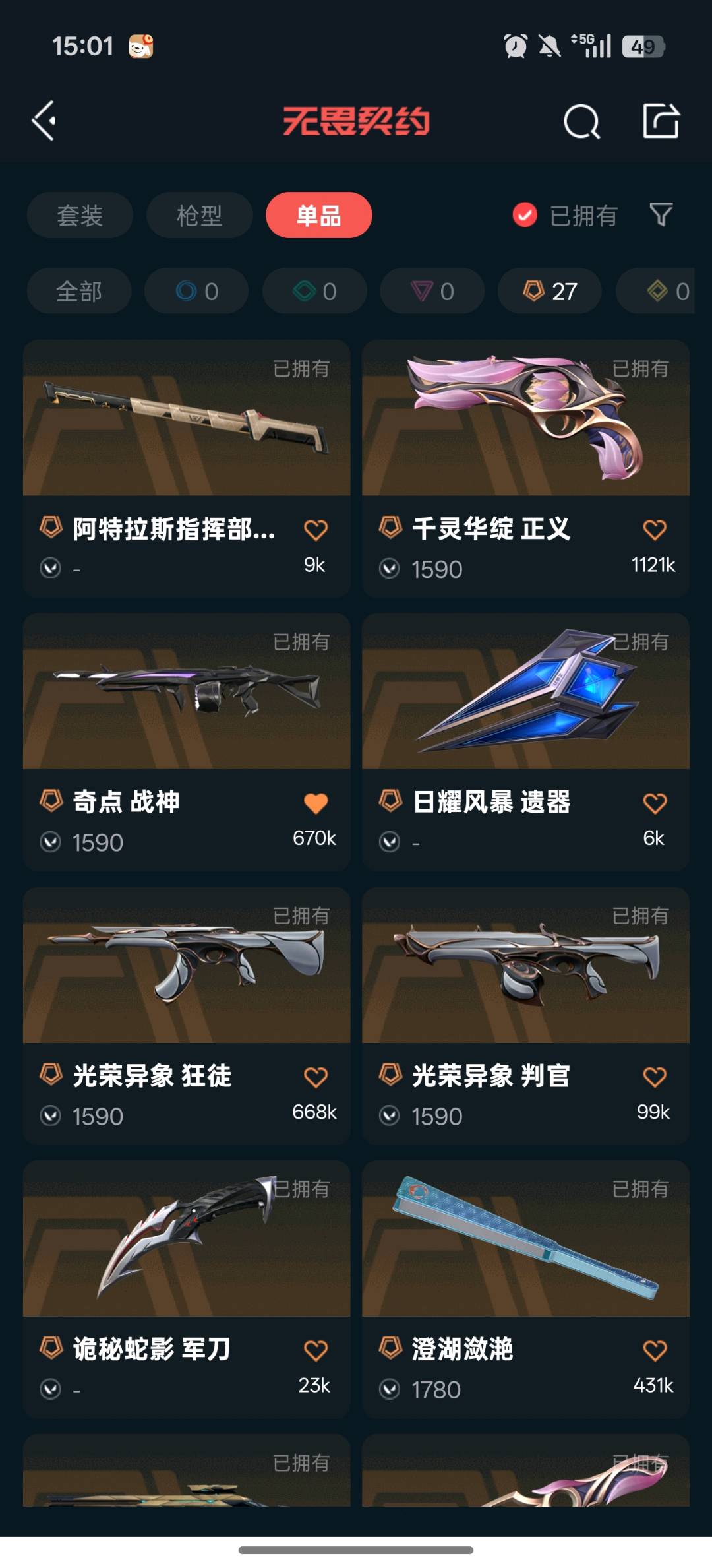Screen dimensions: 712x1568
Task: Like the 光荣异象 判官 skin
Action: 655,1077
